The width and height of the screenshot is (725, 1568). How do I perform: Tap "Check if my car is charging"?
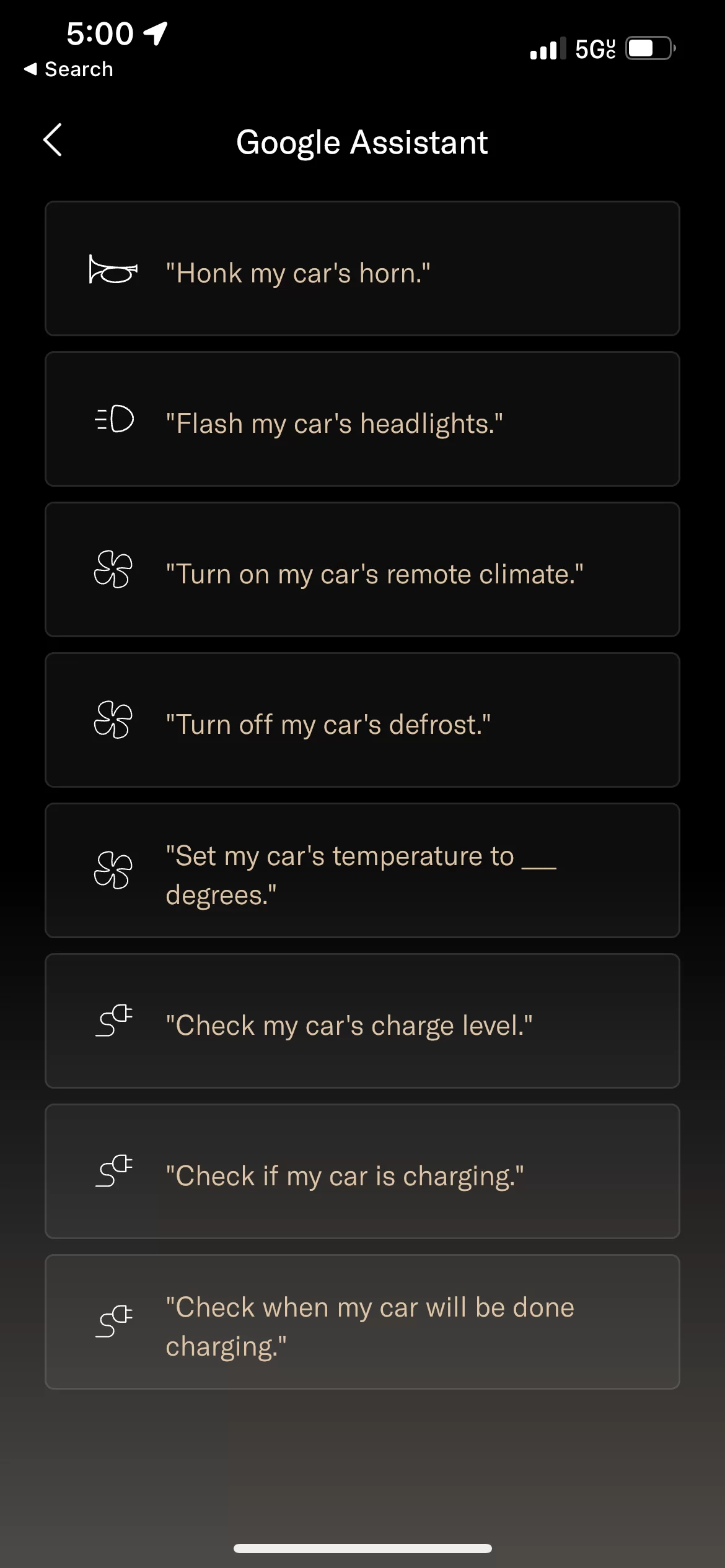tap(362, 1171)
